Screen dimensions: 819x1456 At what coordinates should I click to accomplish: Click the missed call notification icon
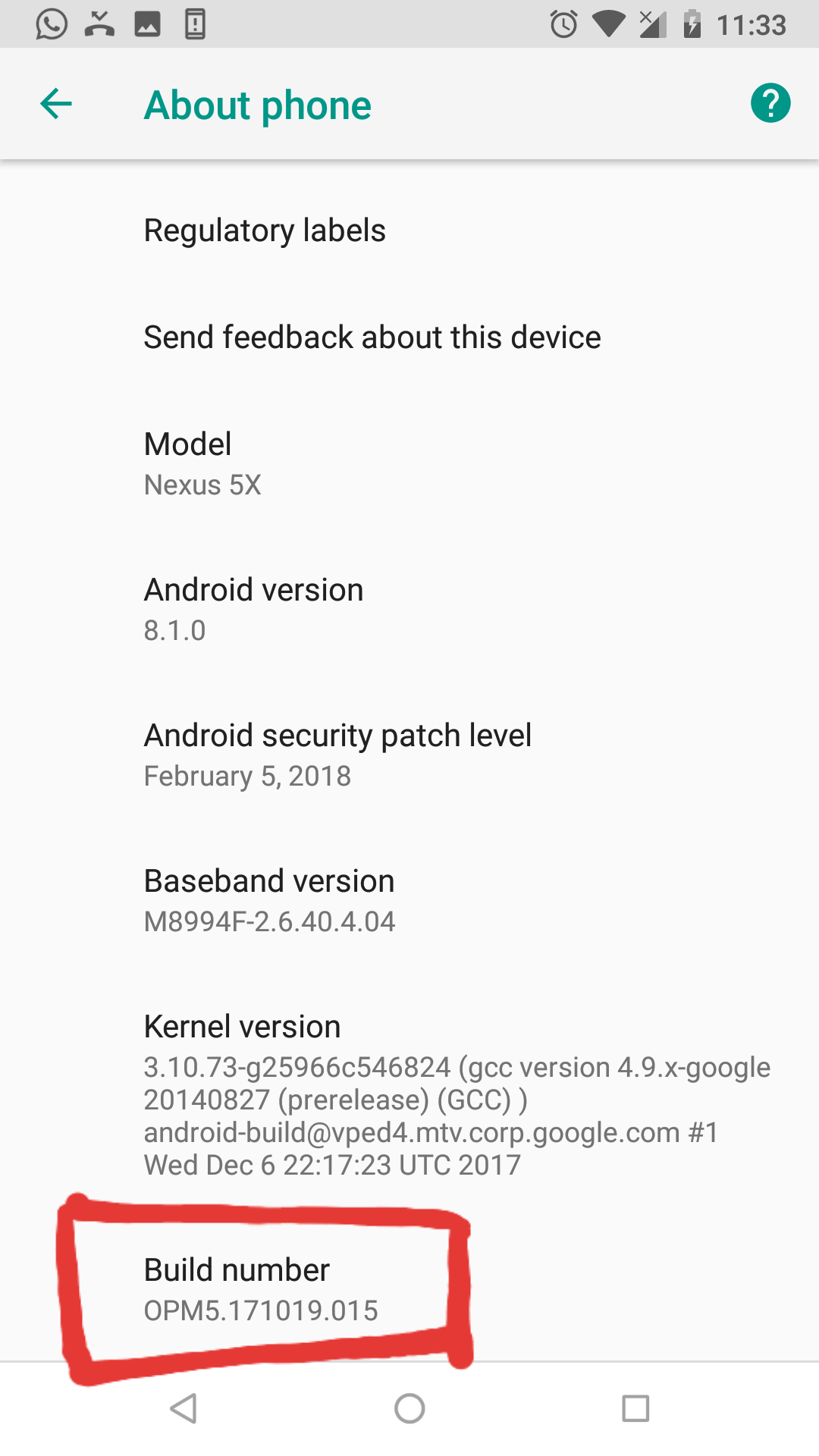[99, 24]
